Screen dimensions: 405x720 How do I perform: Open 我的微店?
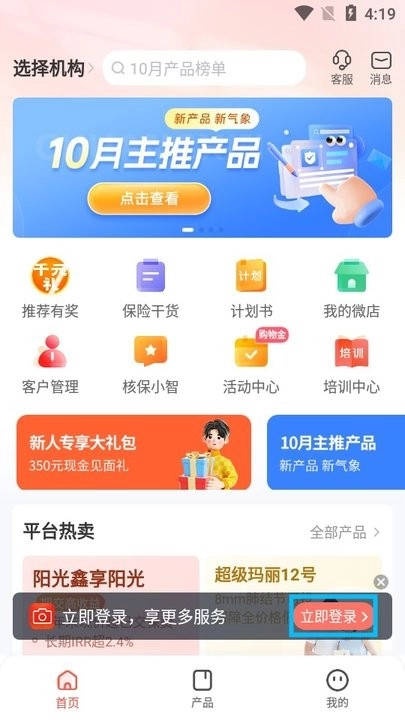[351, 288]
